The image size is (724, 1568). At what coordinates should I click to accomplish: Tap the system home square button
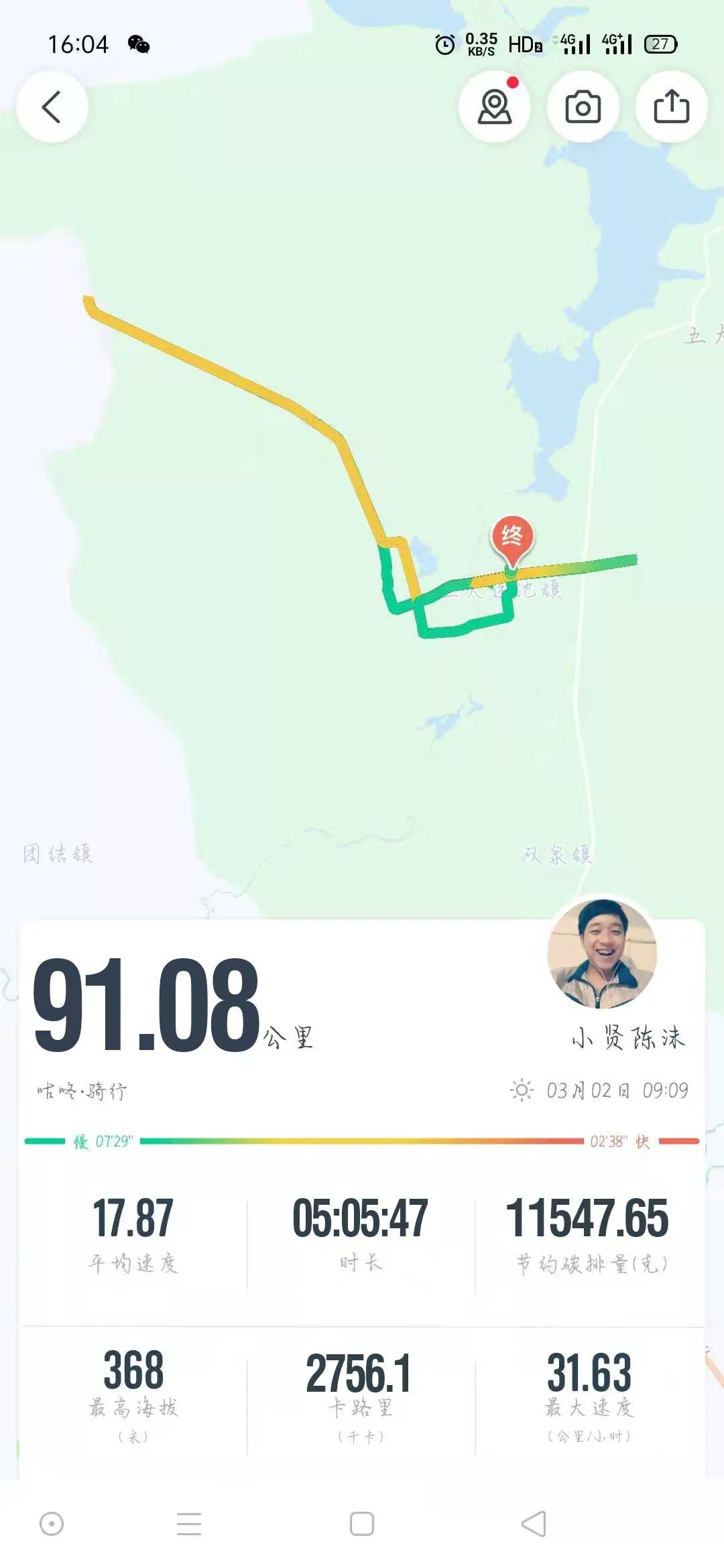pyautogui.click(x=362, y=1524)
